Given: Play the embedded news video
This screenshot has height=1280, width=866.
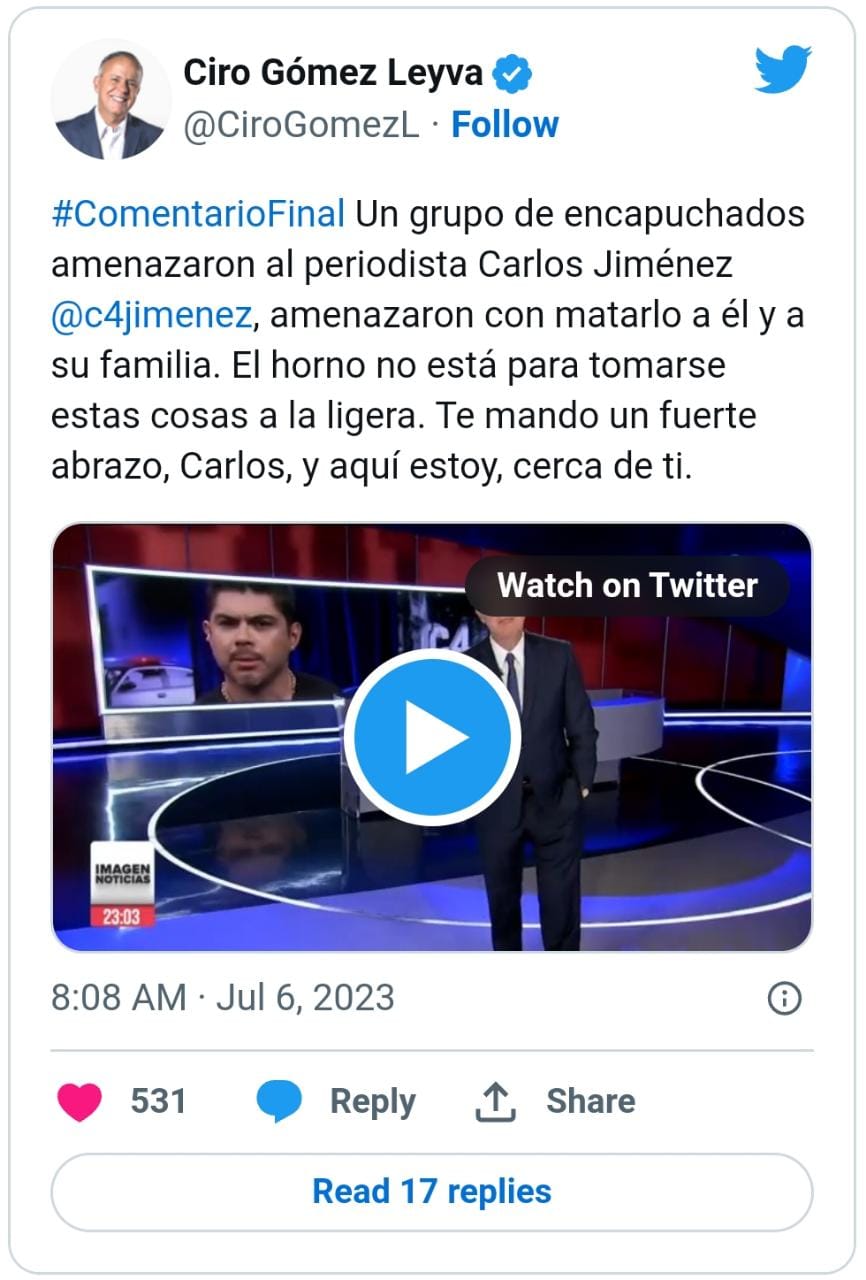Looking at the screenshot, I should click(x=432, y=737).
